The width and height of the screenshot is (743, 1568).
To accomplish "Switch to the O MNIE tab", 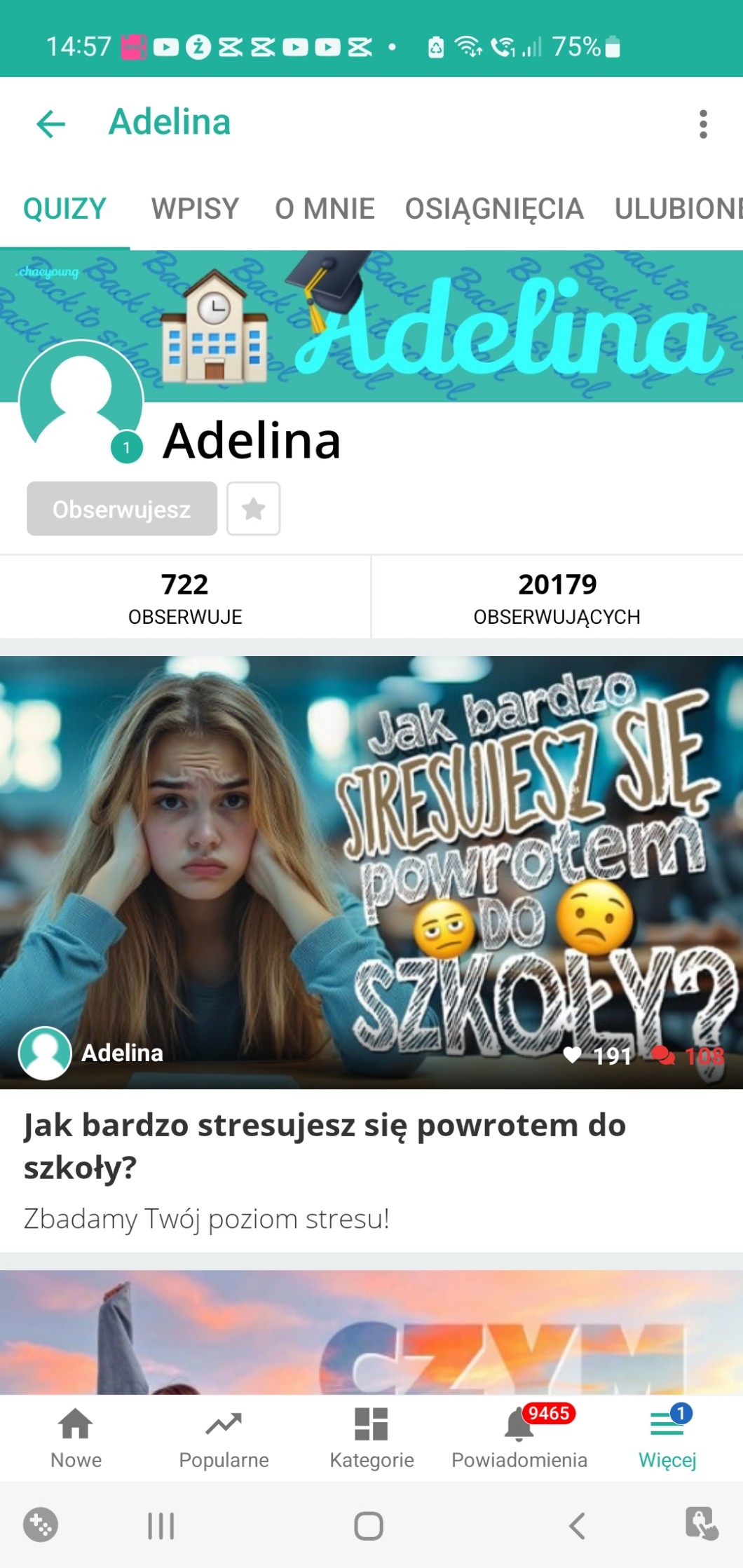I will (325, 209).
